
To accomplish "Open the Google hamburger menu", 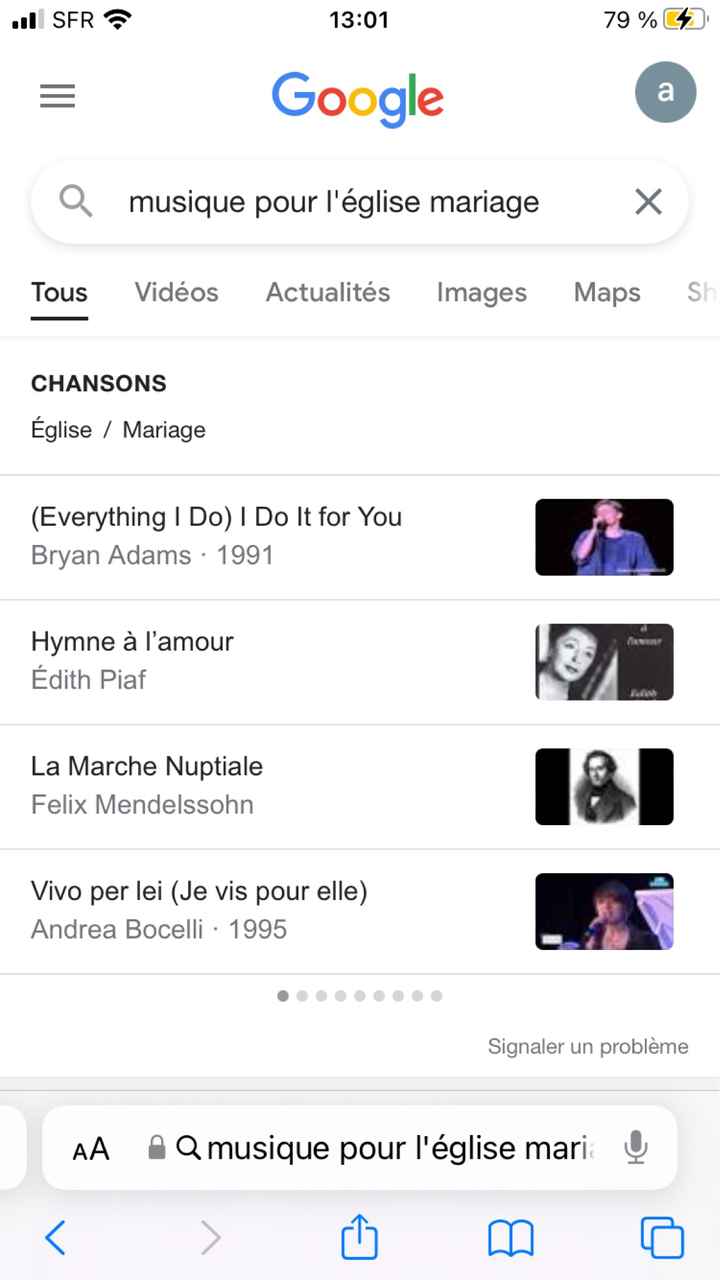I will pyautogui.click(x=57, y=96).
